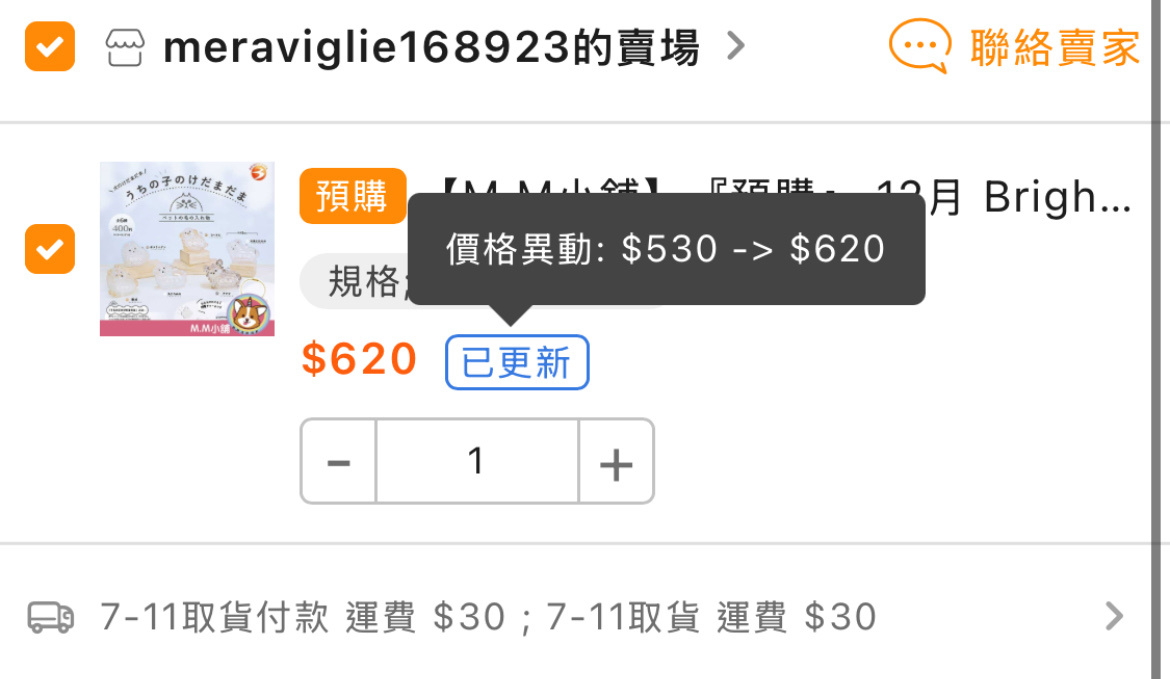Image resolution: width=1170 pixels, height=679 pixels.
Task: Uncheck the pre-order product checkbox
Action: pos(49,249)
